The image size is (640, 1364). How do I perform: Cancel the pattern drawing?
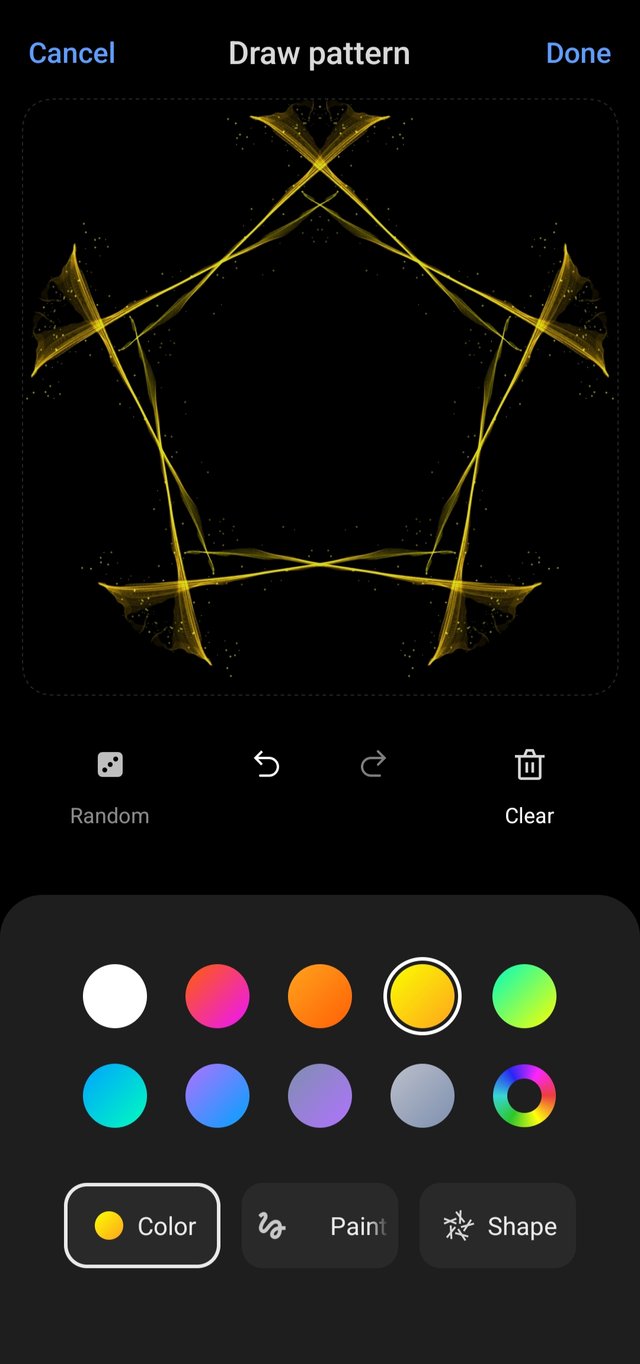(72, 53)
